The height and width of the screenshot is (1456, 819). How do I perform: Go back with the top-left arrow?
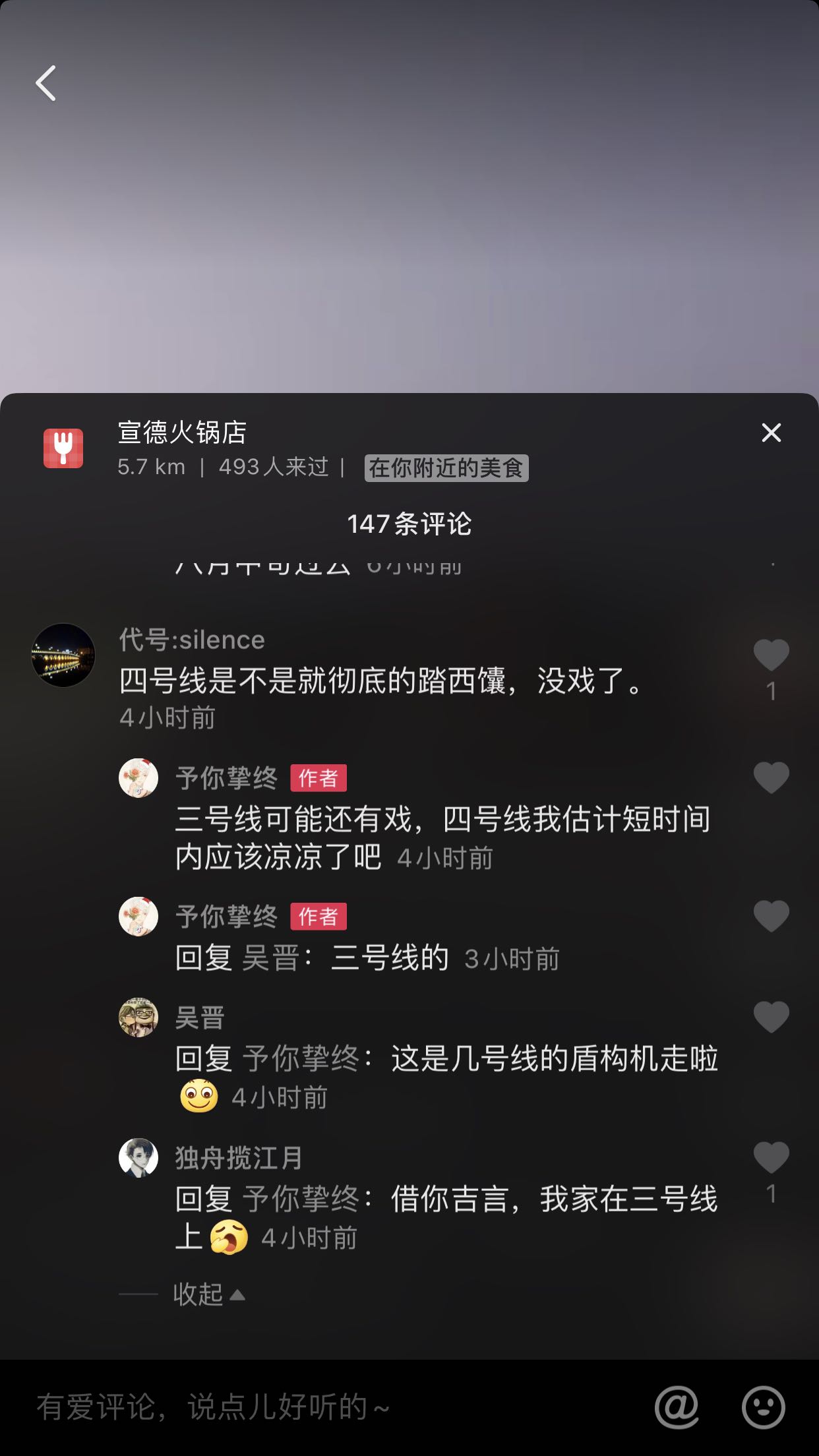point(45,83)
